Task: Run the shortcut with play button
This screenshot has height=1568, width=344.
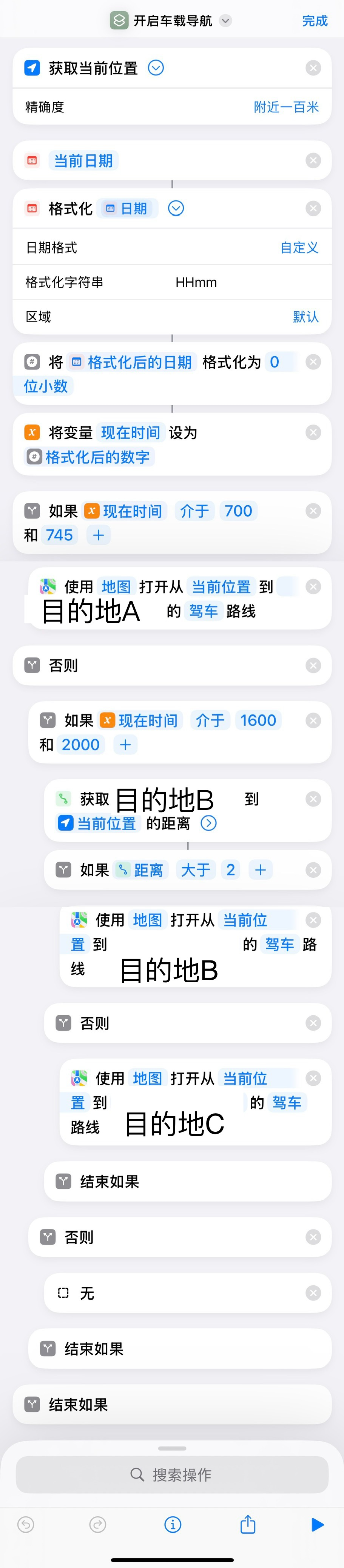Action: pyautogui.click(x=317, y=1524)
